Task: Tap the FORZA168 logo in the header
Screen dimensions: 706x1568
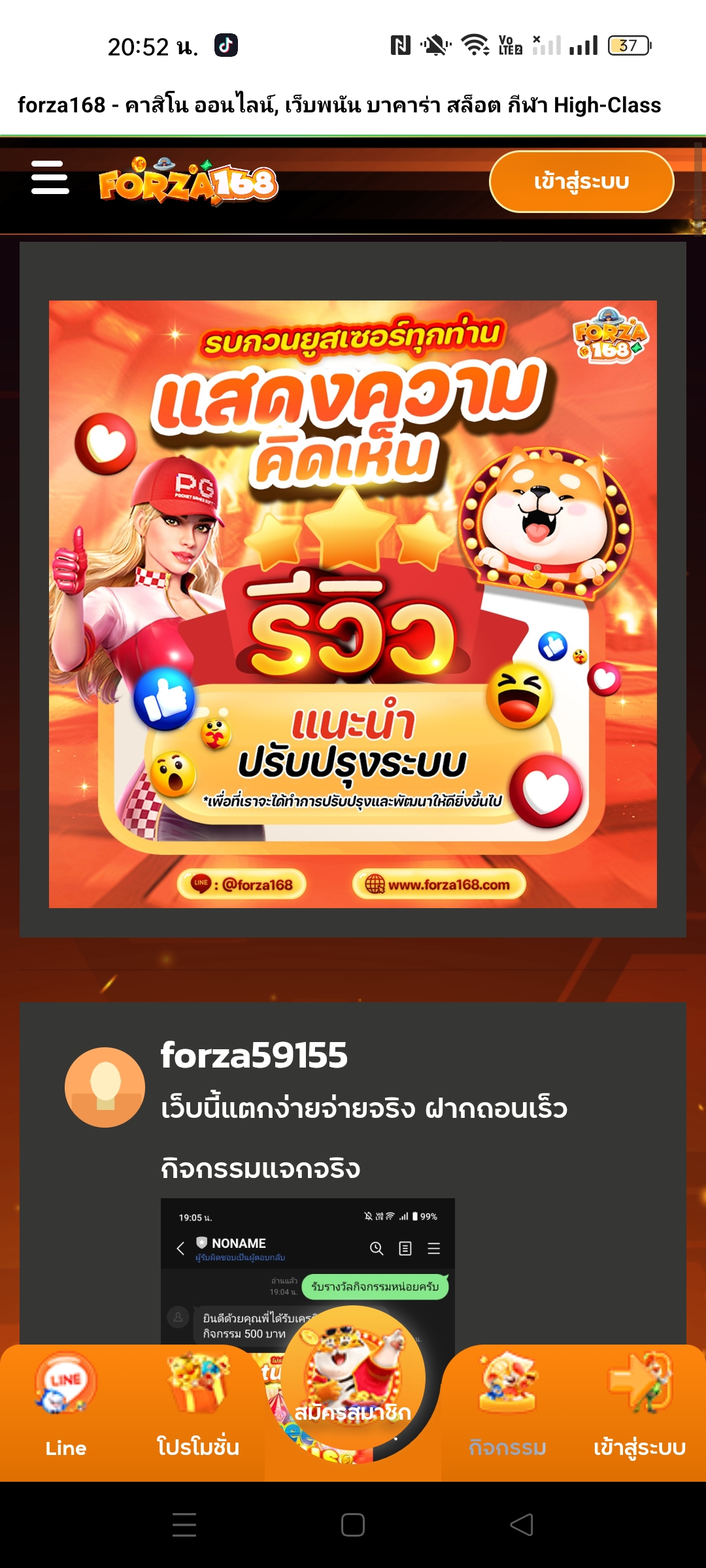Action: click(188, 181)
